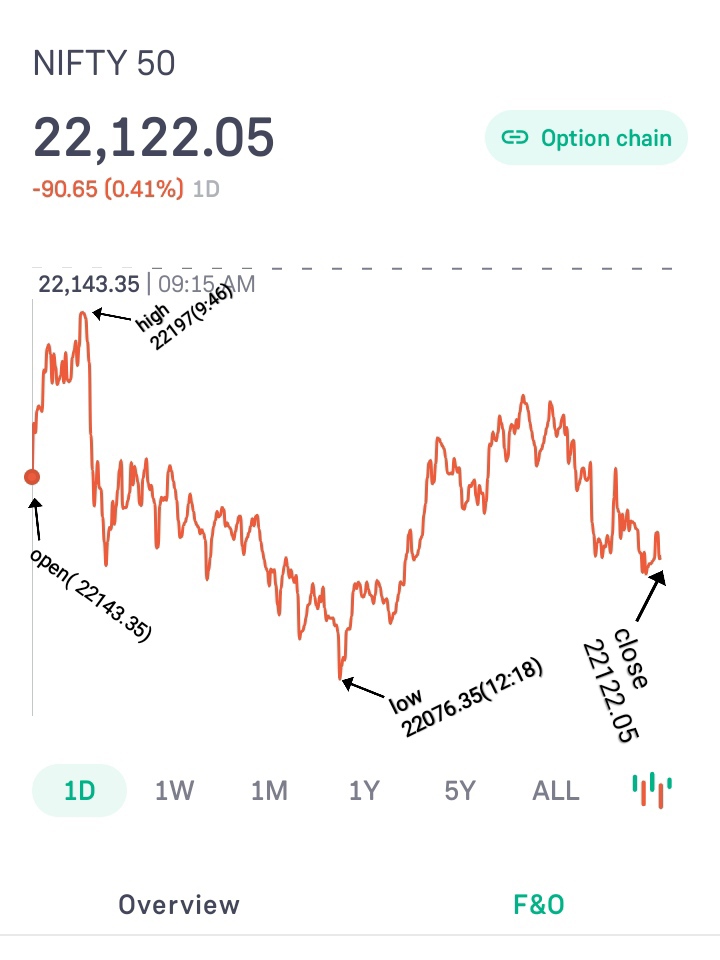Viewport: 720px width, 960px height.
Task: Open the Option chain
Action: point(586,138)
